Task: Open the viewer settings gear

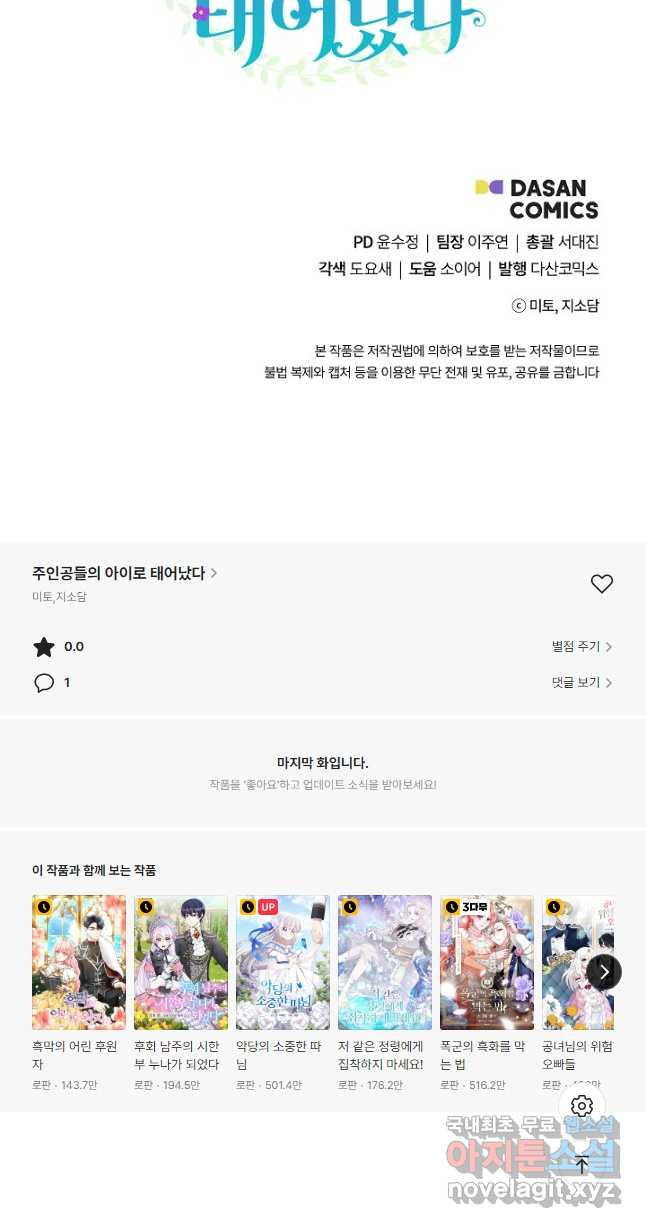Action: click(582, 1106)
